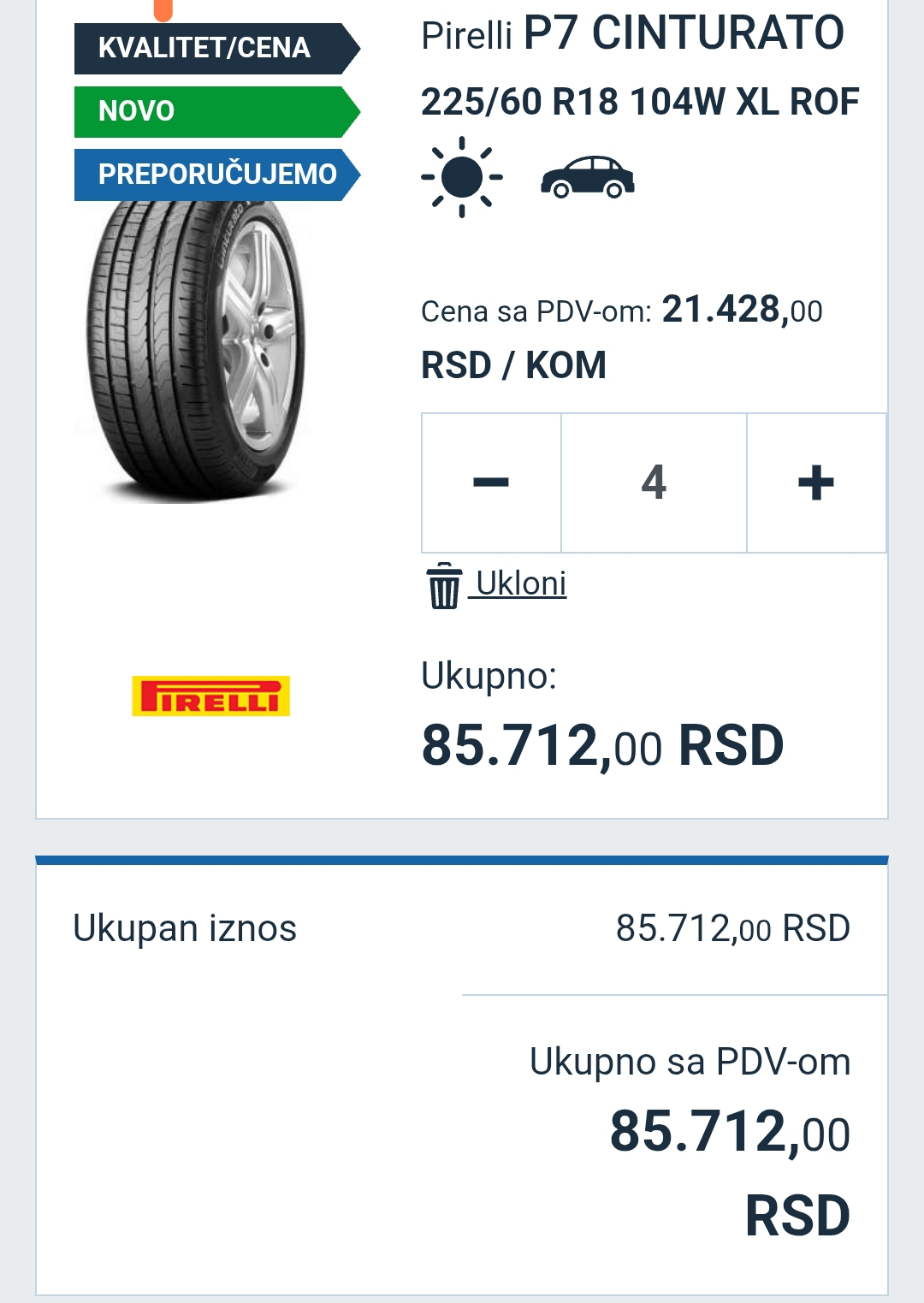Tap the quantity field showing 4

pos(654,483)
